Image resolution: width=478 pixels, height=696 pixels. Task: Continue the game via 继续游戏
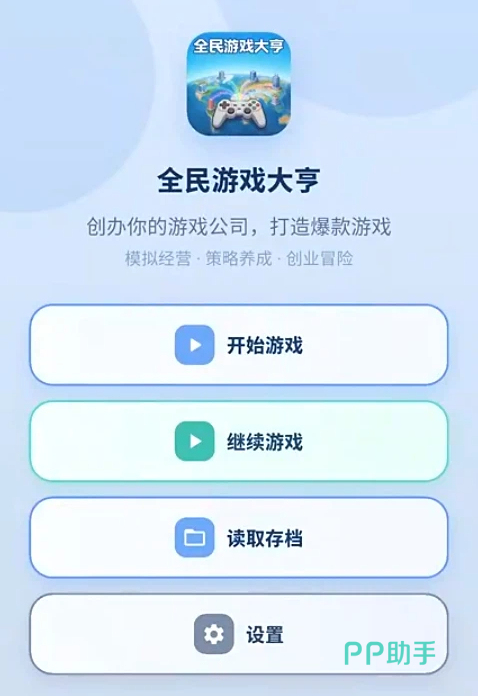point(239,441)
